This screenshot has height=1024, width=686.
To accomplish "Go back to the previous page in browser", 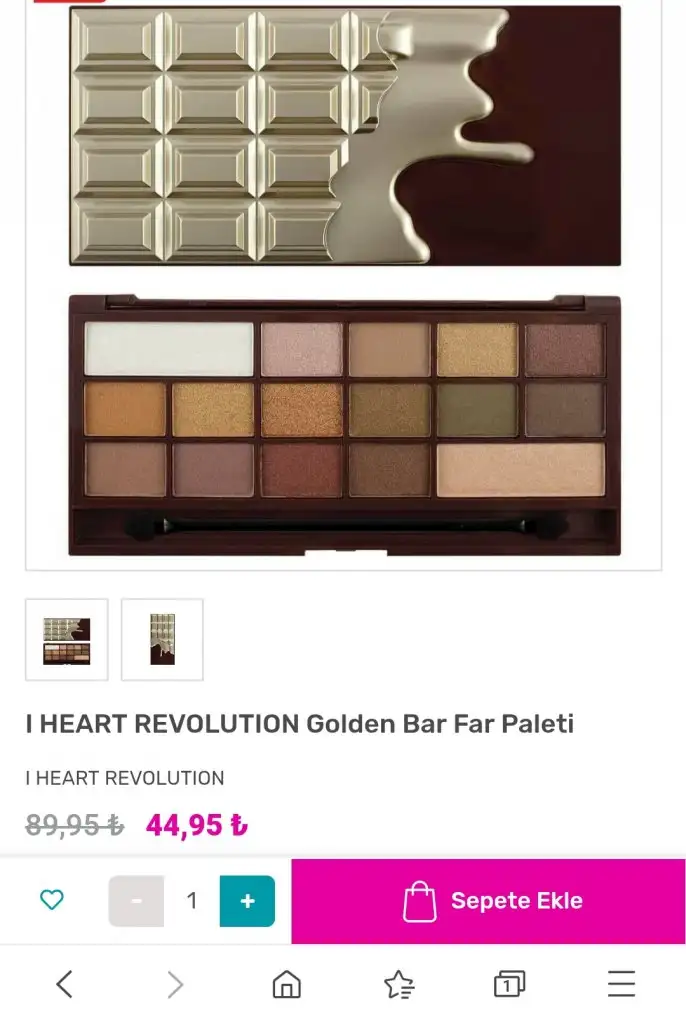I will 64,985.
